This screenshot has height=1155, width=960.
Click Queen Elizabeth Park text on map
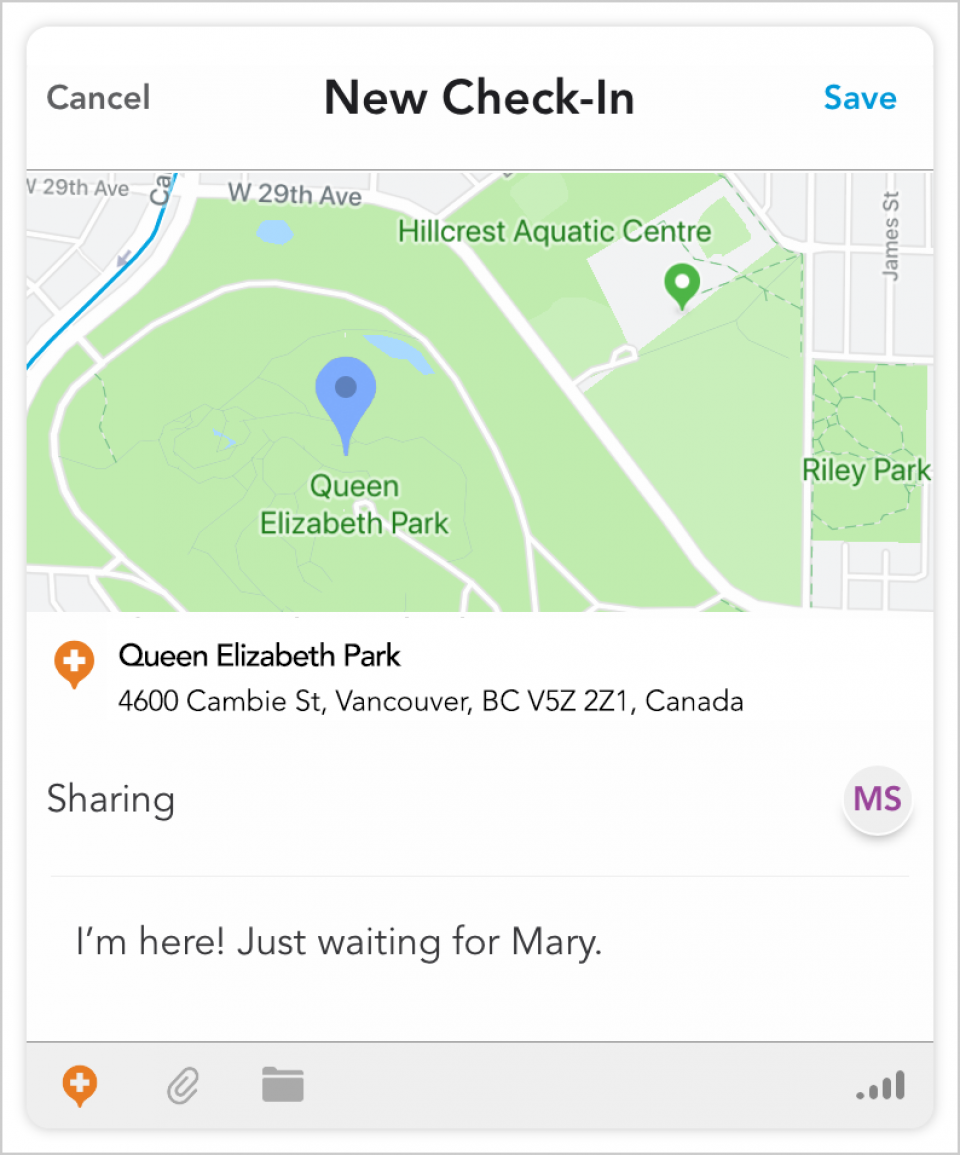[x=354, y=504]
